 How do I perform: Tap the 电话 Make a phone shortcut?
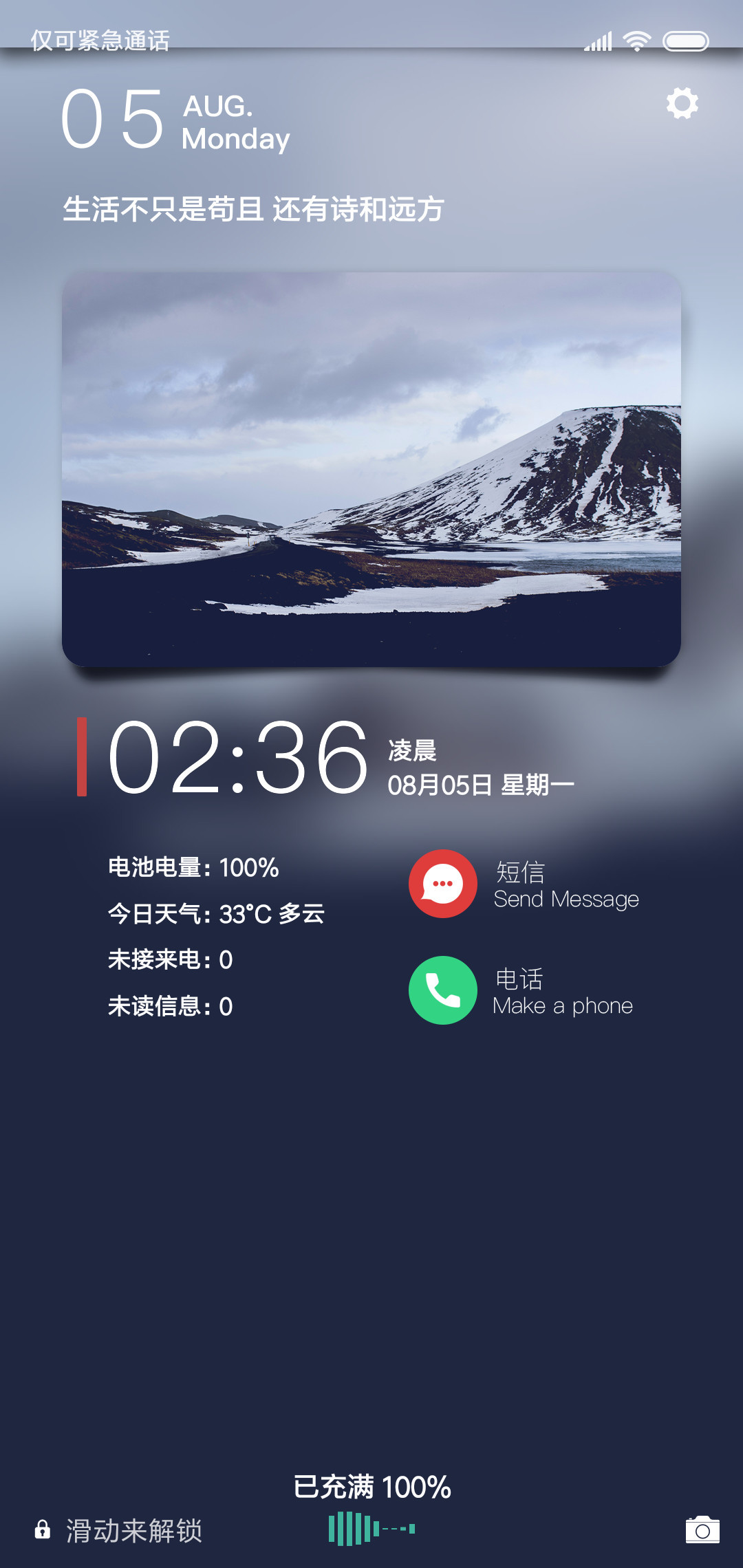[521, 990]
